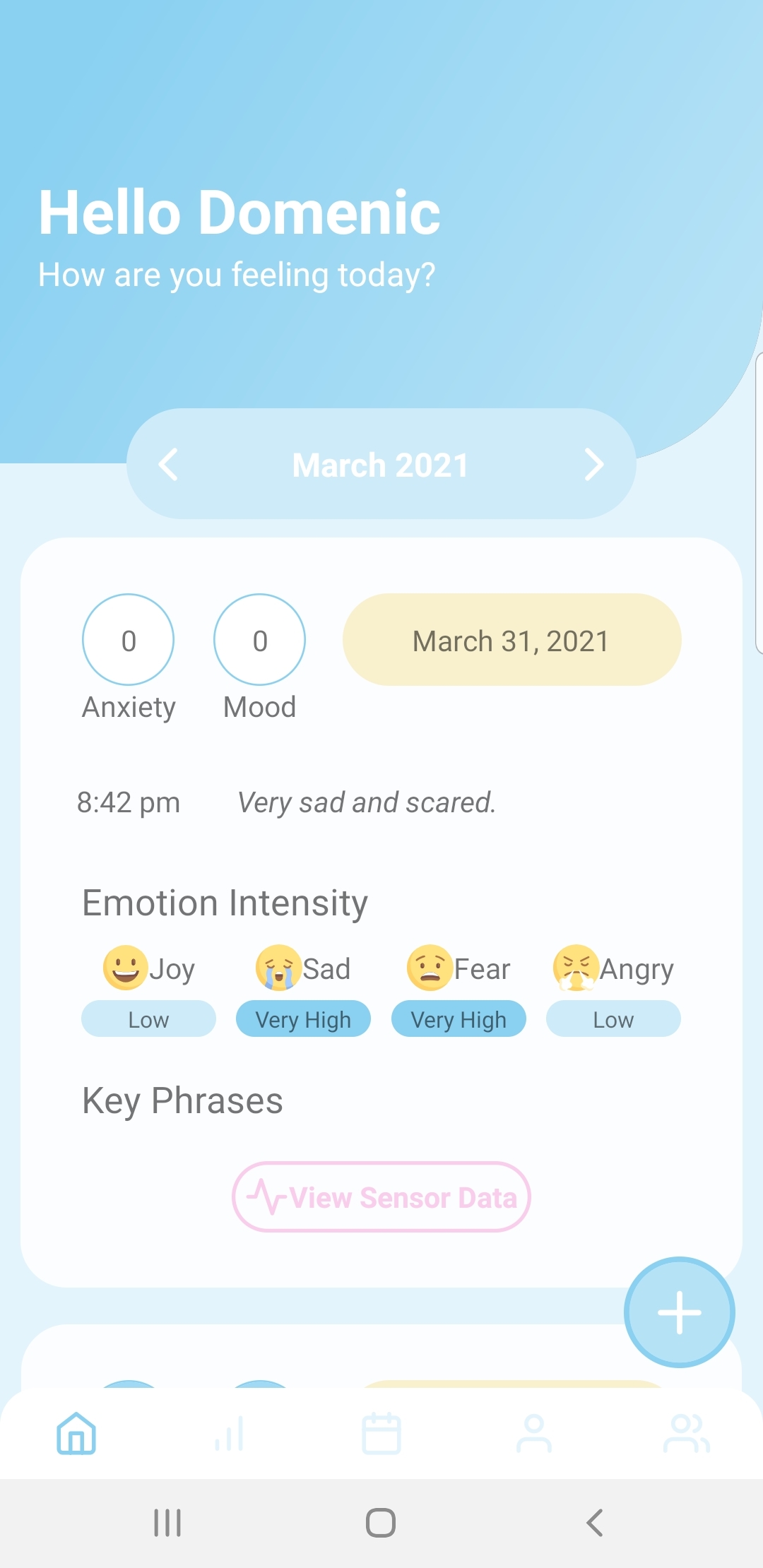Switch to the statistics chart tab
Viewport: 763px width, 1568px height.
tap(230, 1434)
